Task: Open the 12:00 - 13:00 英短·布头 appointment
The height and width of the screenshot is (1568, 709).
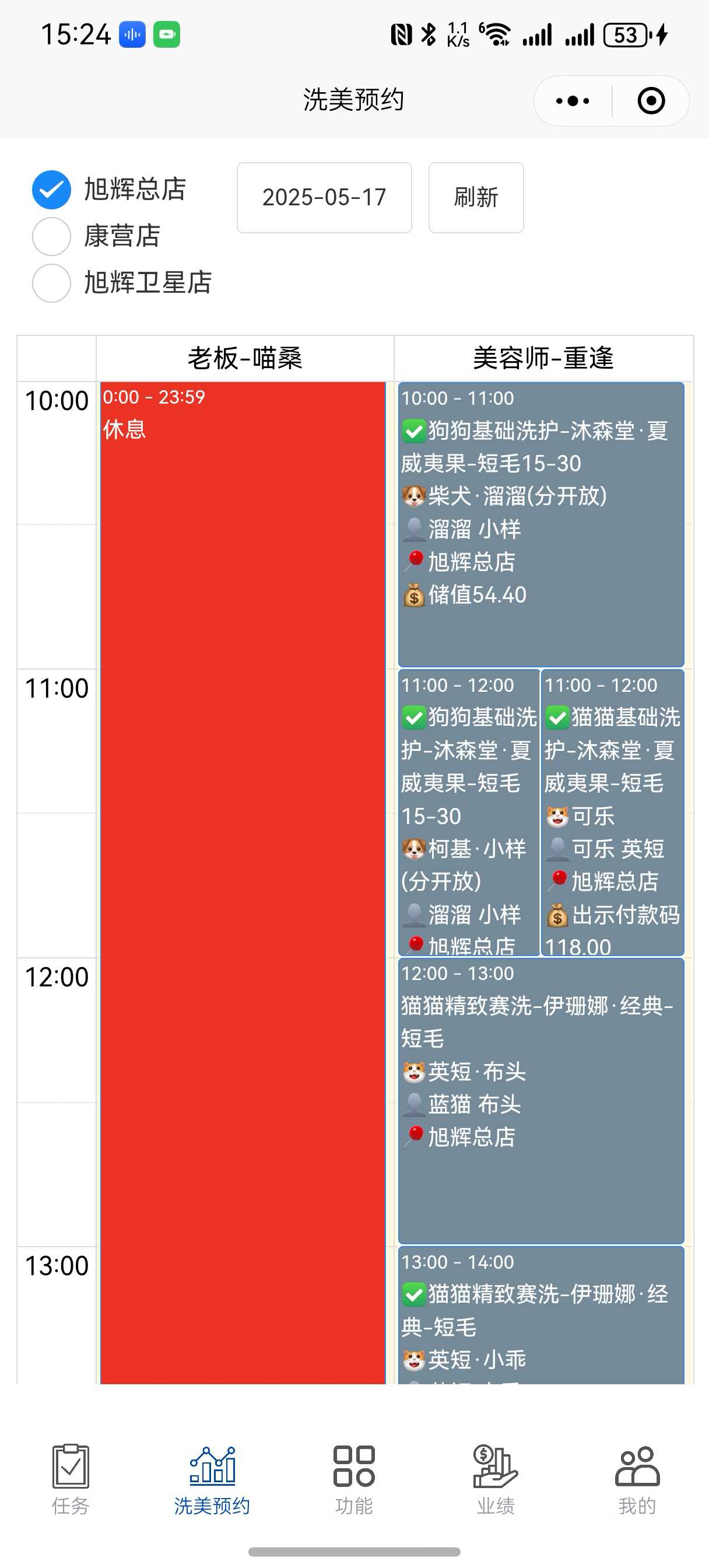Action: [x=540, y=1101]
